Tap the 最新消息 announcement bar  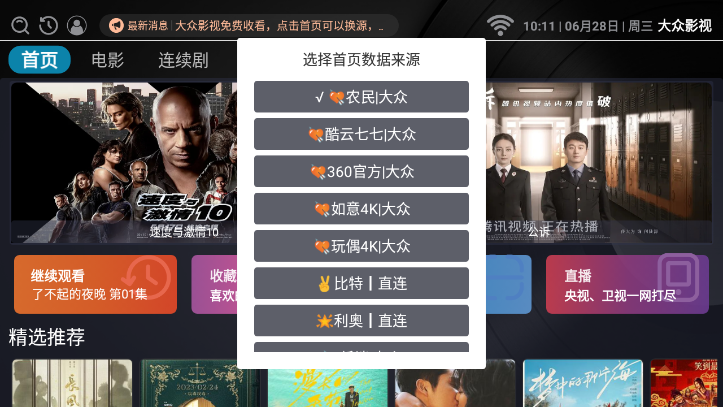pos(248,25)
